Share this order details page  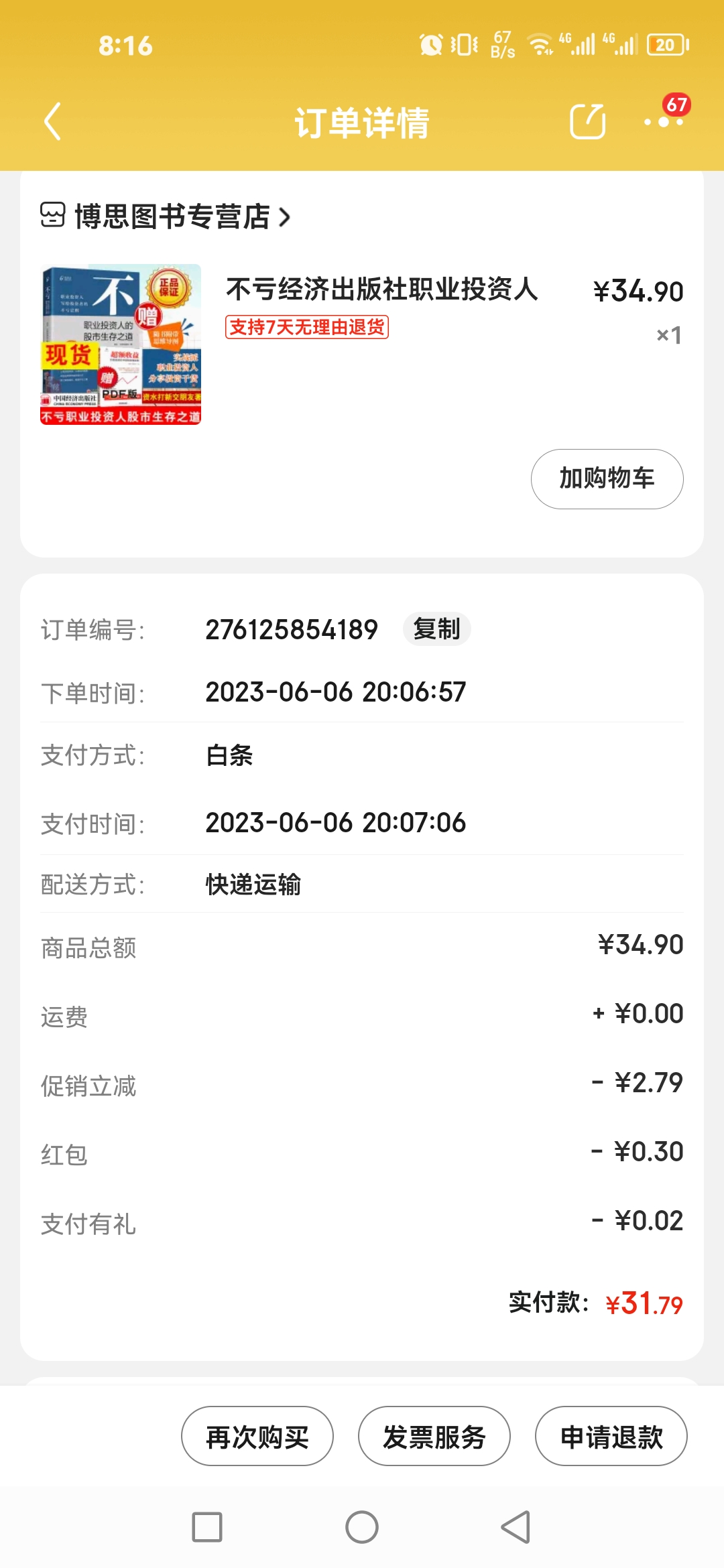(x=587, y=122)
